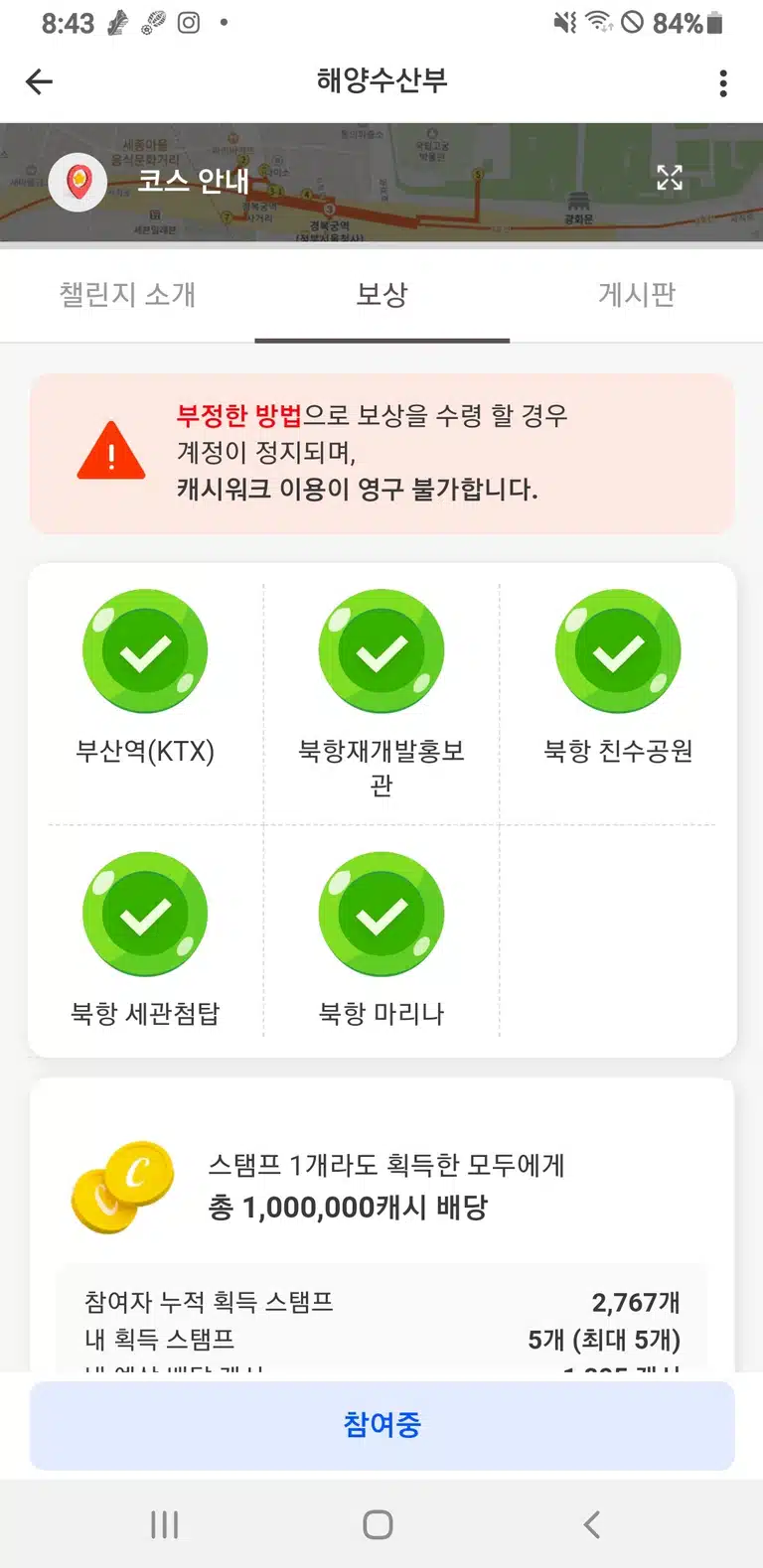Open the three-dot overflow menu
This screenshot has width=763, height=1568.
(723, 82)
